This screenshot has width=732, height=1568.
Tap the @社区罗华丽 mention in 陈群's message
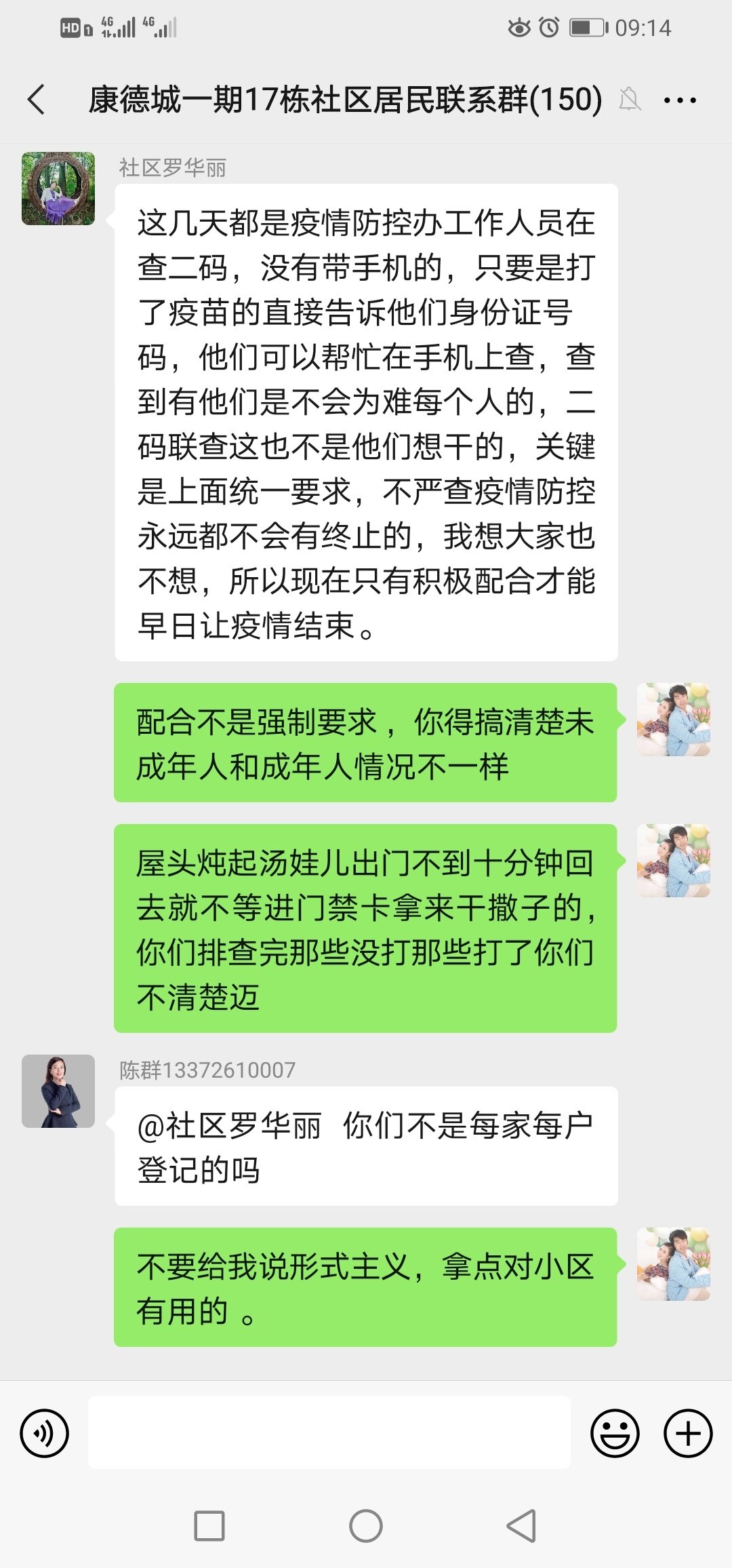229,1126
